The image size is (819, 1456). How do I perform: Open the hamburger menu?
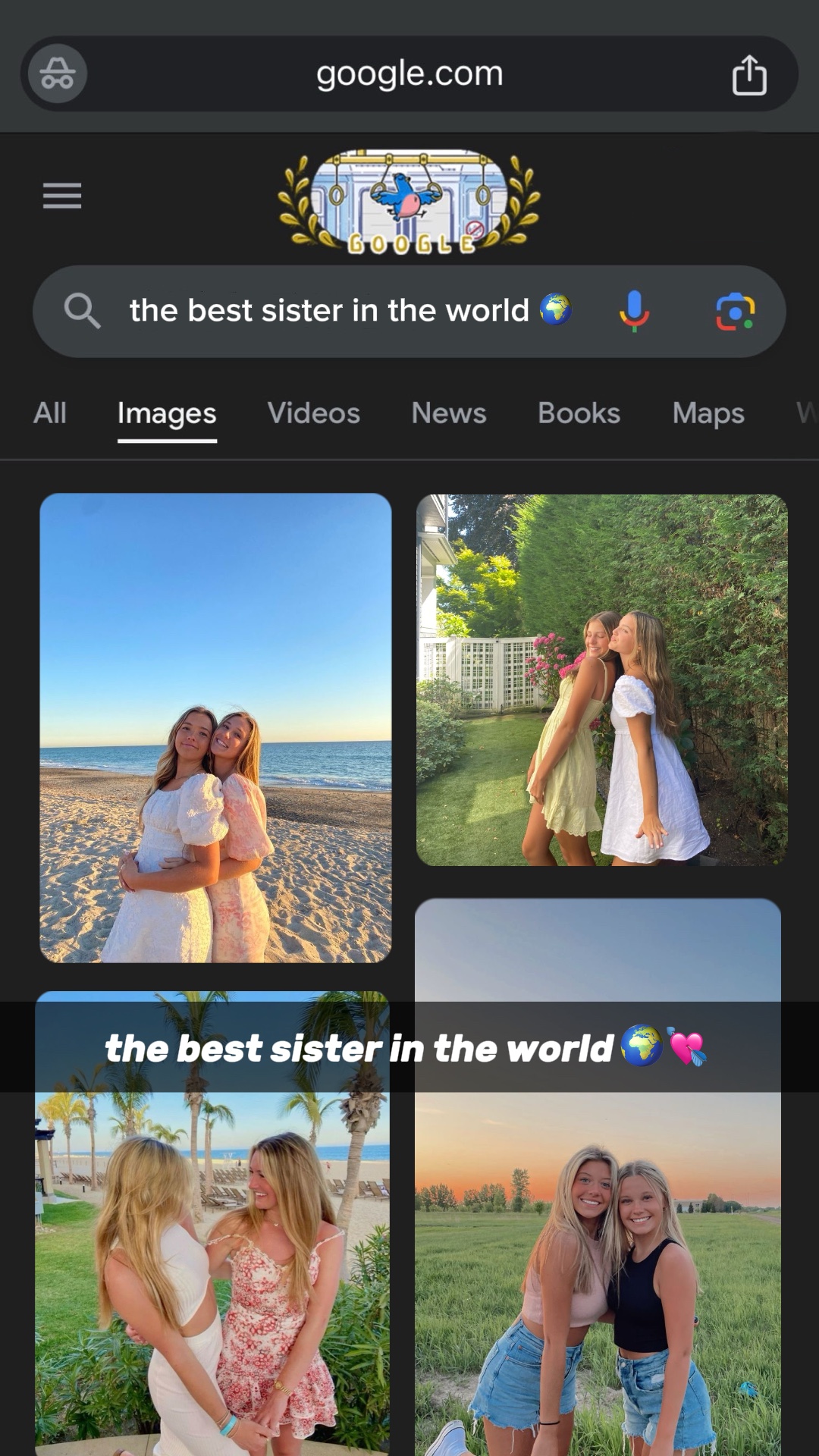(62, 196)
